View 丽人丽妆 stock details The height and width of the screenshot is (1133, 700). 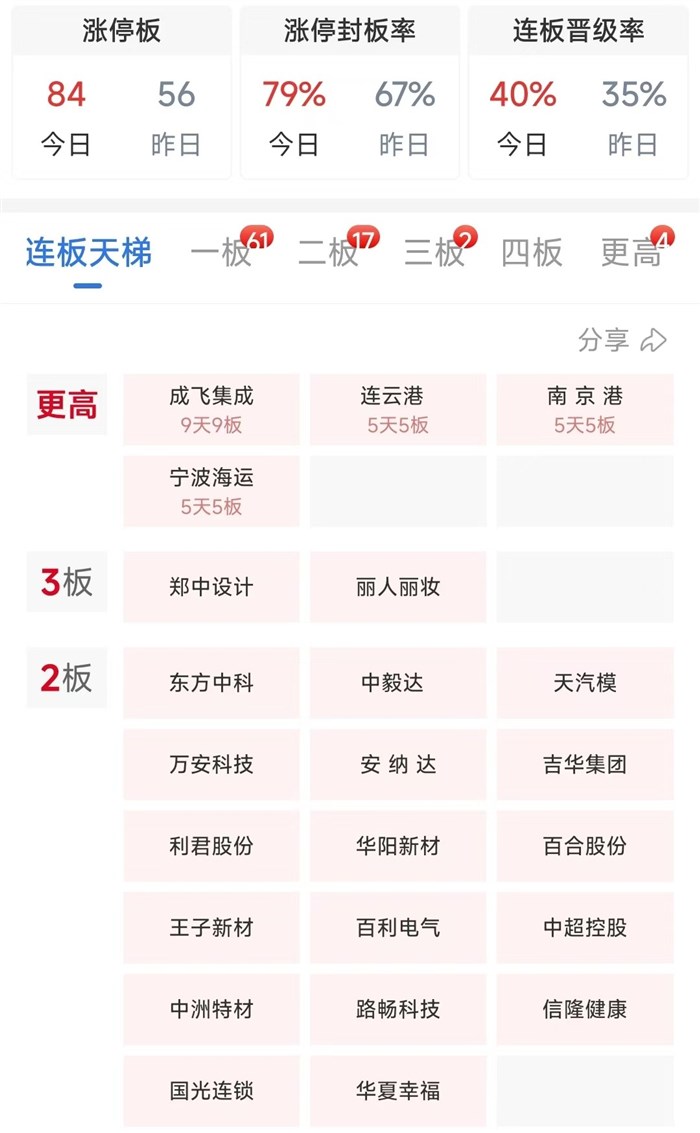[398, 587]
